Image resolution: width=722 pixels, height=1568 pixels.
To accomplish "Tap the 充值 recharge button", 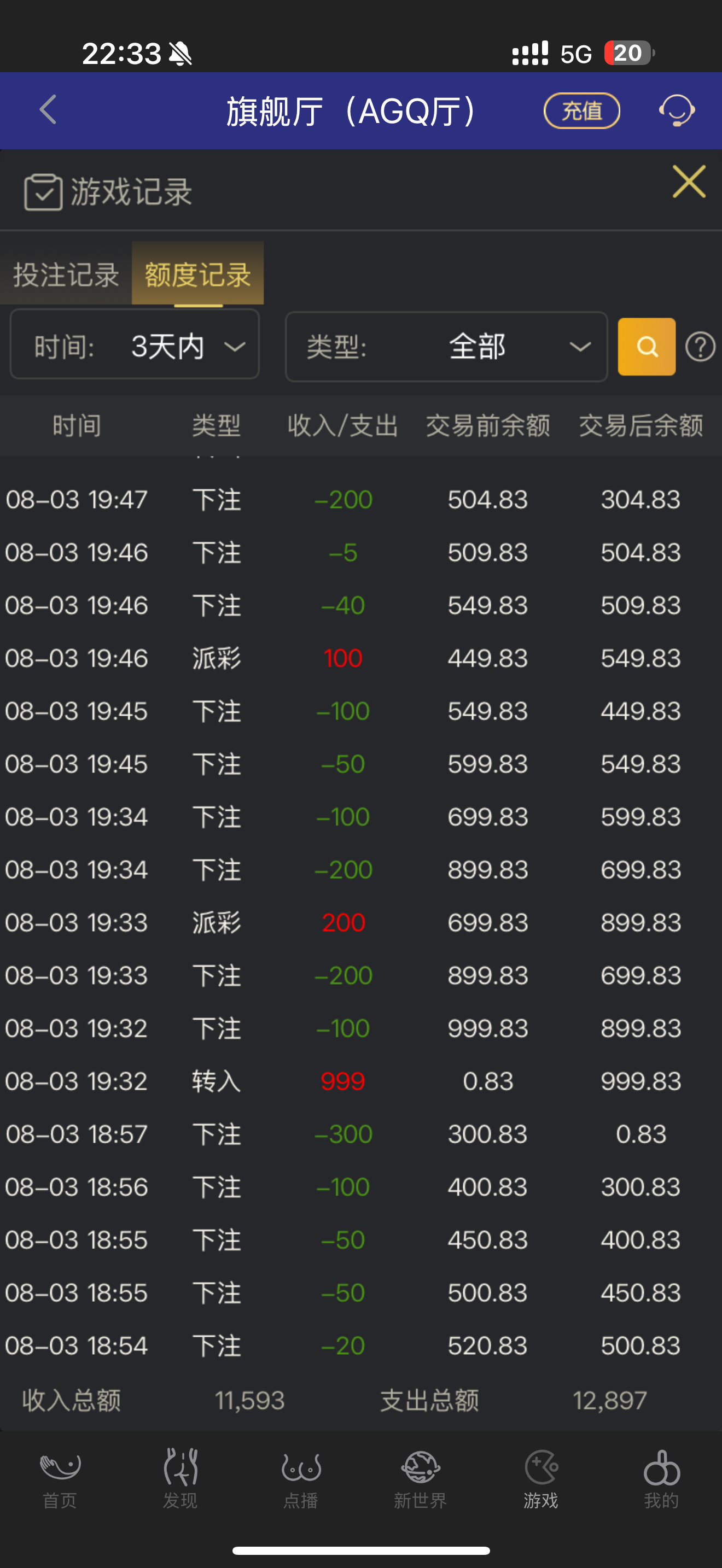I will pos(581,111).
